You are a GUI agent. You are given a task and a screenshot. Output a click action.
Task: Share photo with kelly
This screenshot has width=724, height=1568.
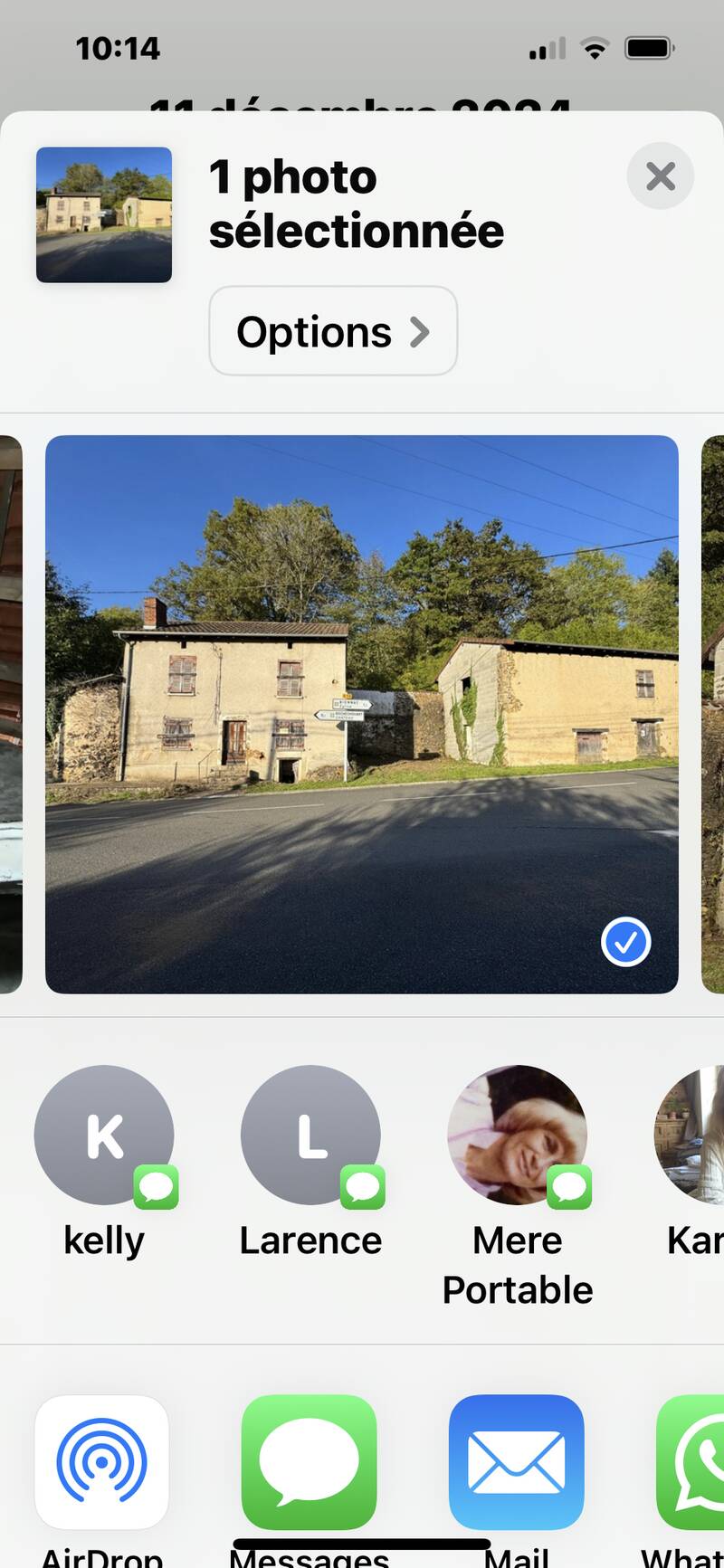[104, 1135]
